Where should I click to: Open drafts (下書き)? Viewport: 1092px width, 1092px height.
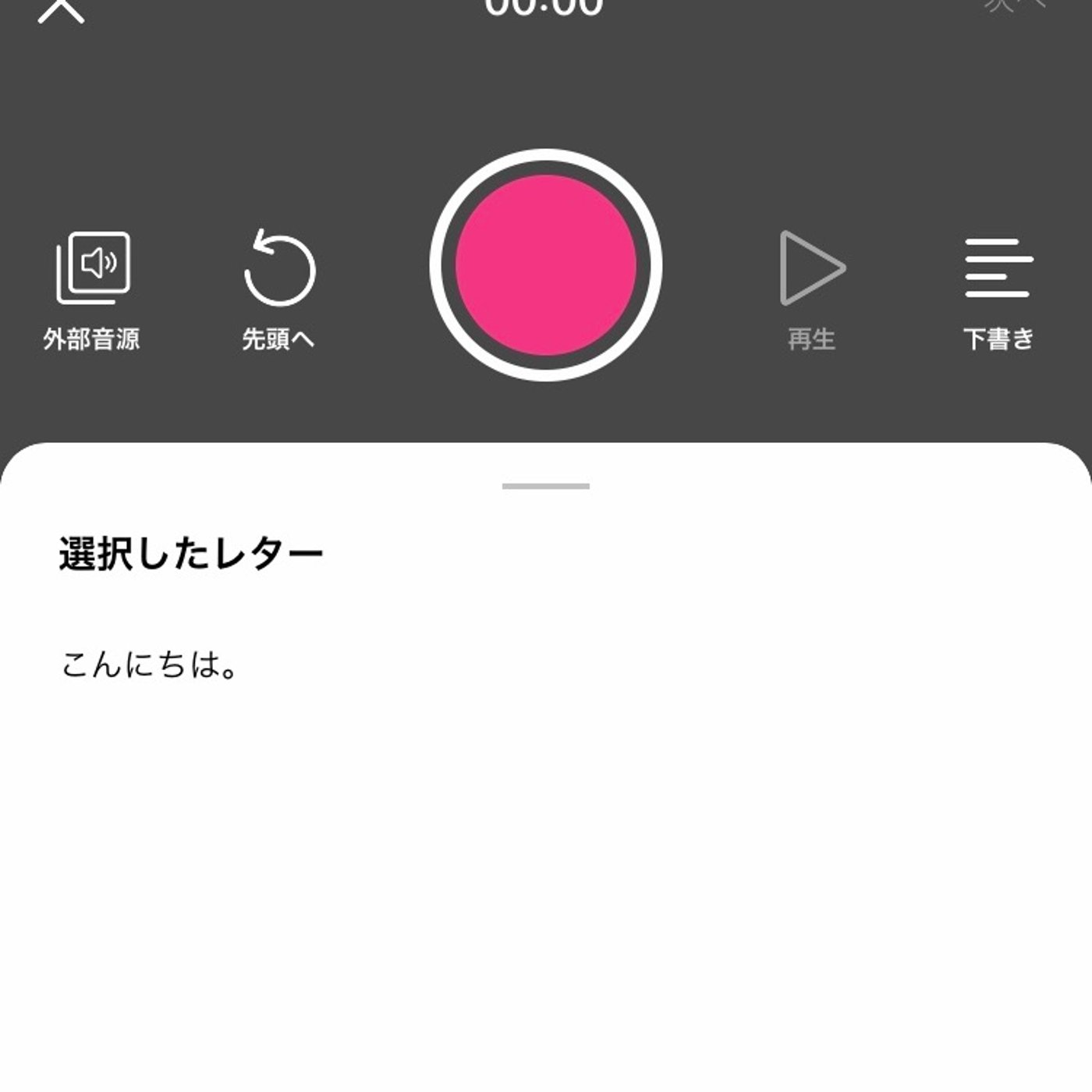(998, 290)
